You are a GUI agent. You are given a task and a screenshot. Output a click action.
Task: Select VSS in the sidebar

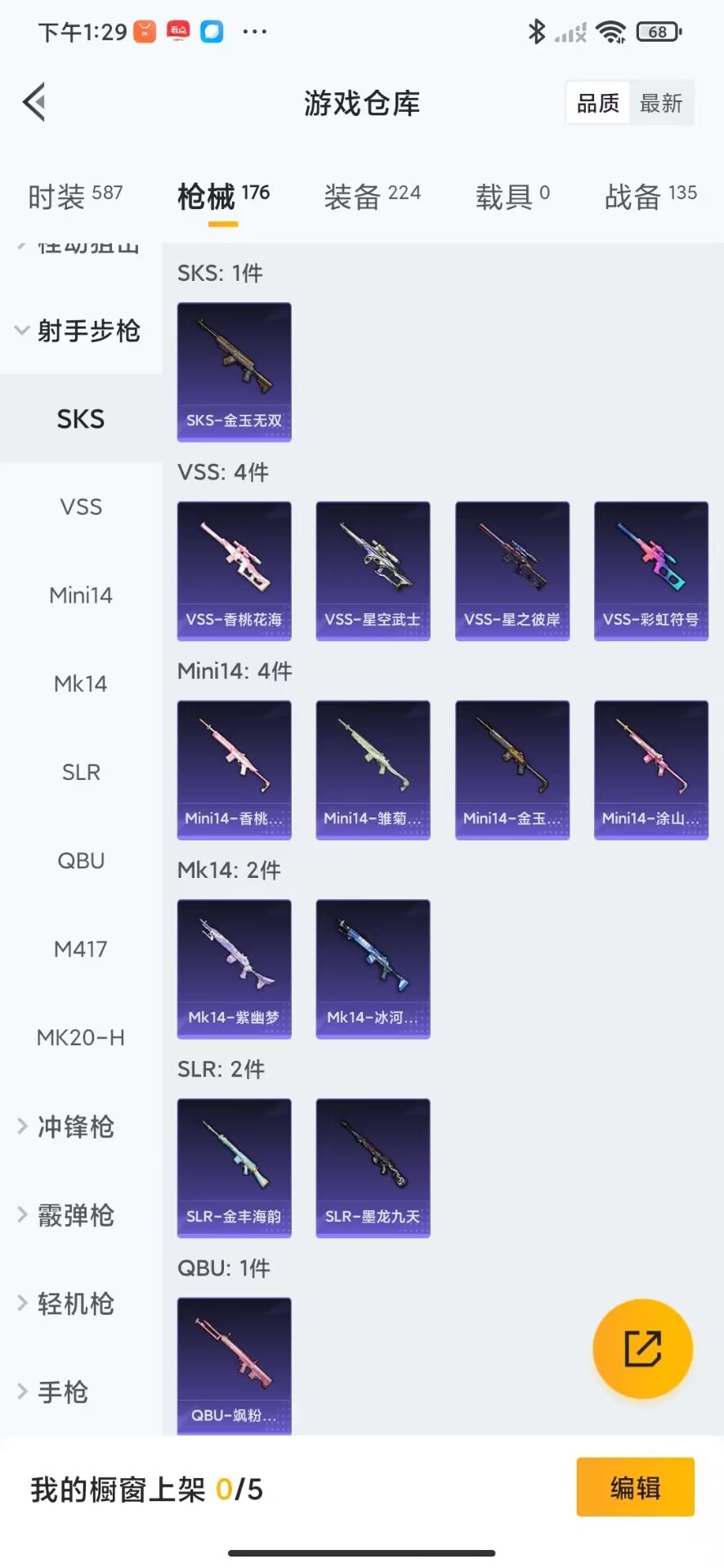(81, 507)
